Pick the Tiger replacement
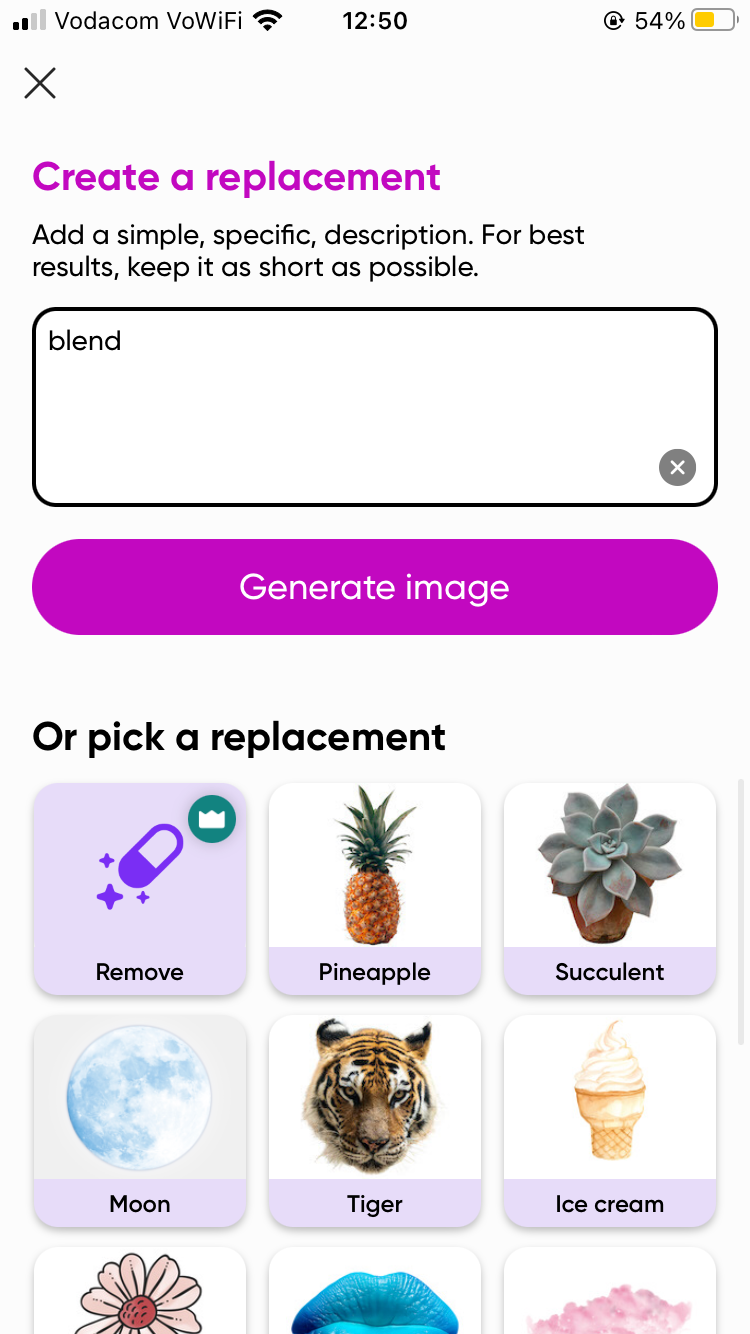This screenshot has width=750, height=1334. [x=375, y=1121]
